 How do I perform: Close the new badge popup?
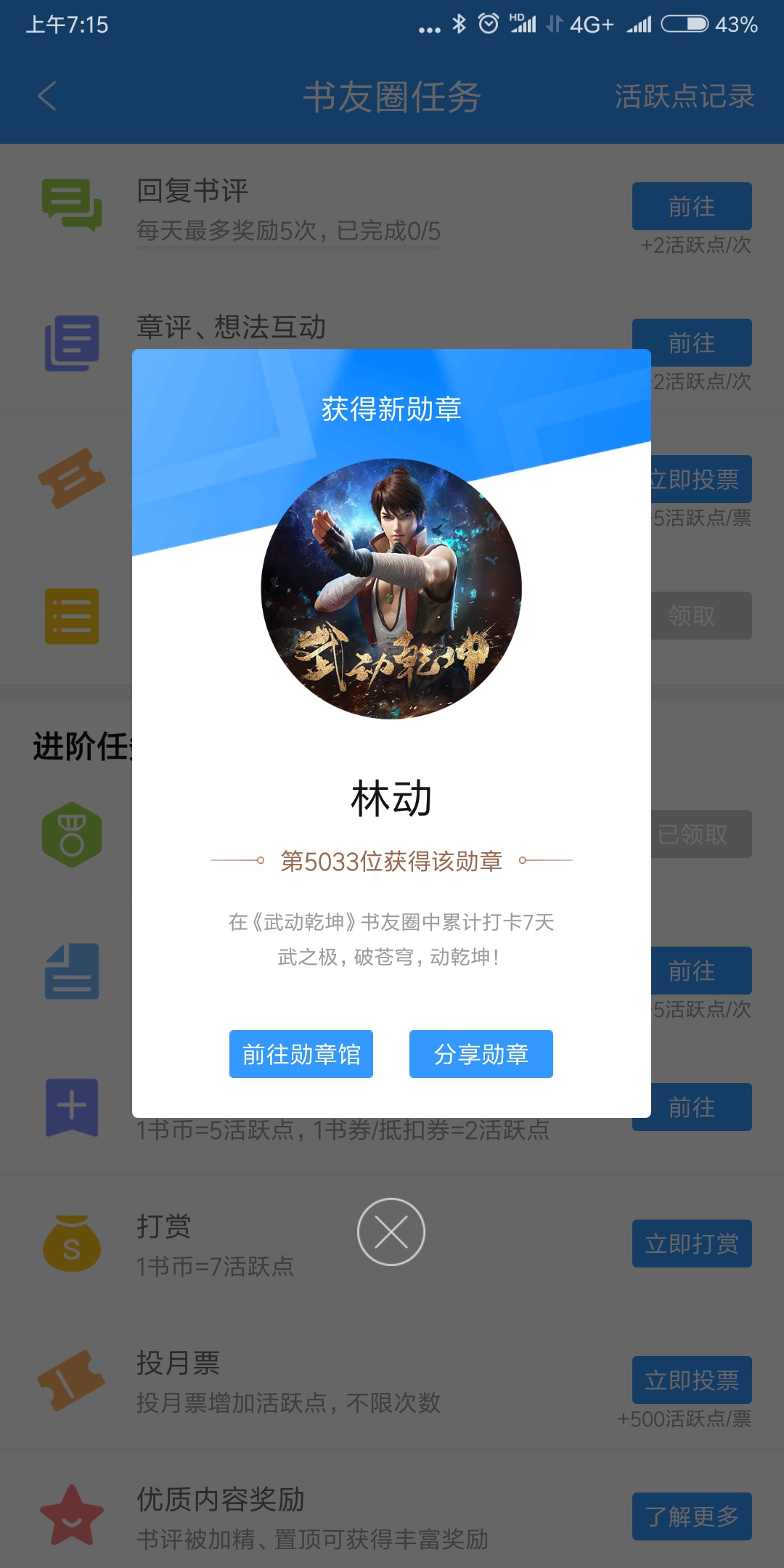point(391,1232)
